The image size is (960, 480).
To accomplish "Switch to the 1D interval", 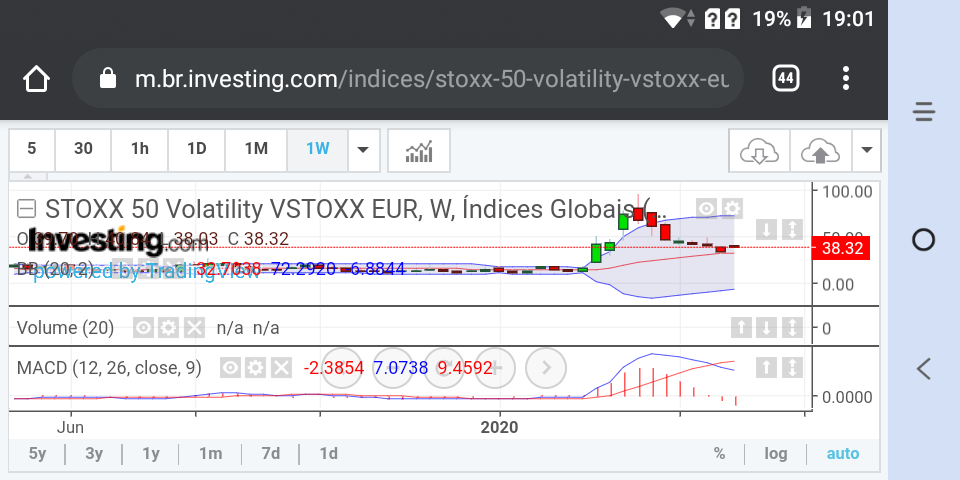I will tap(197, 149).
